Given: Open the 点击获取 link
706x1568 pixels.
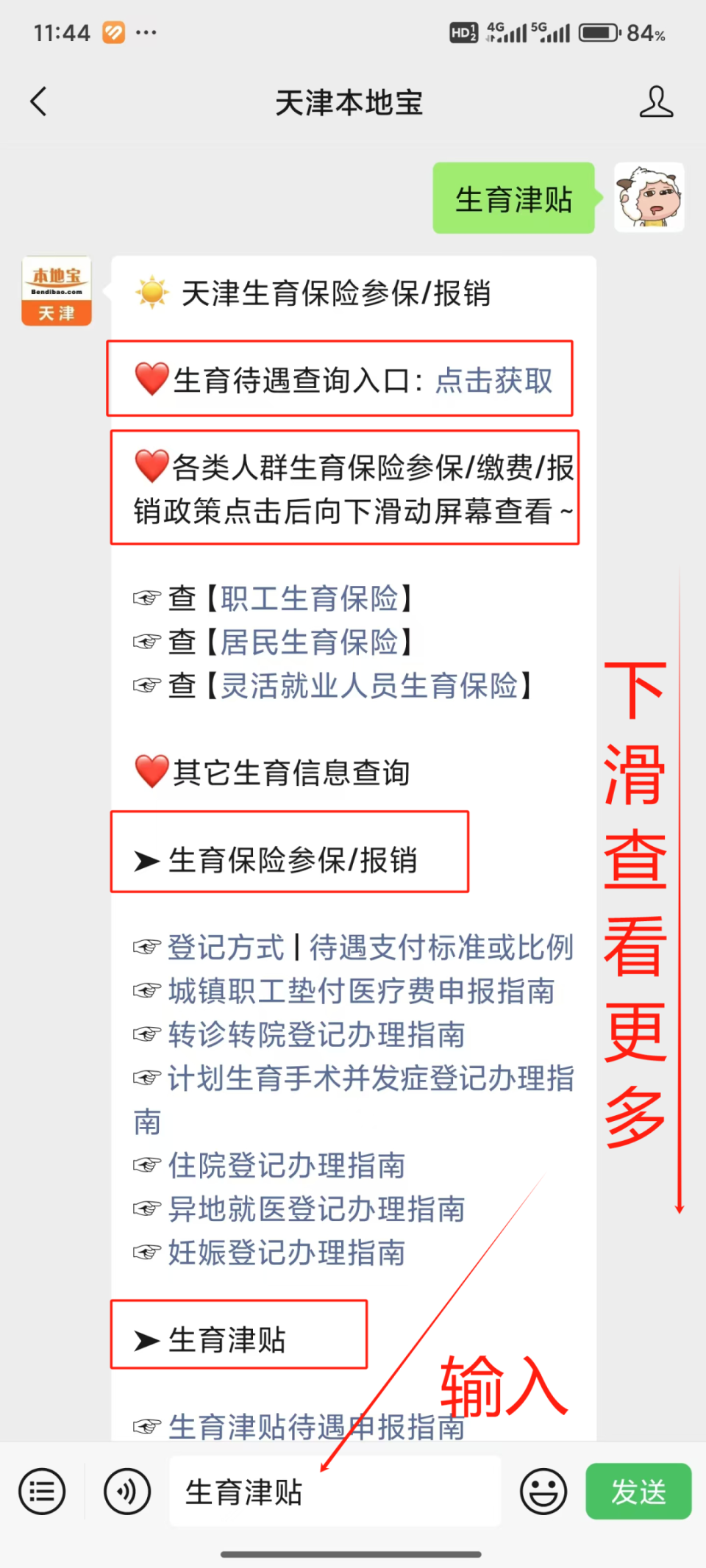Looking at the screenshot, I should [493, 380].
